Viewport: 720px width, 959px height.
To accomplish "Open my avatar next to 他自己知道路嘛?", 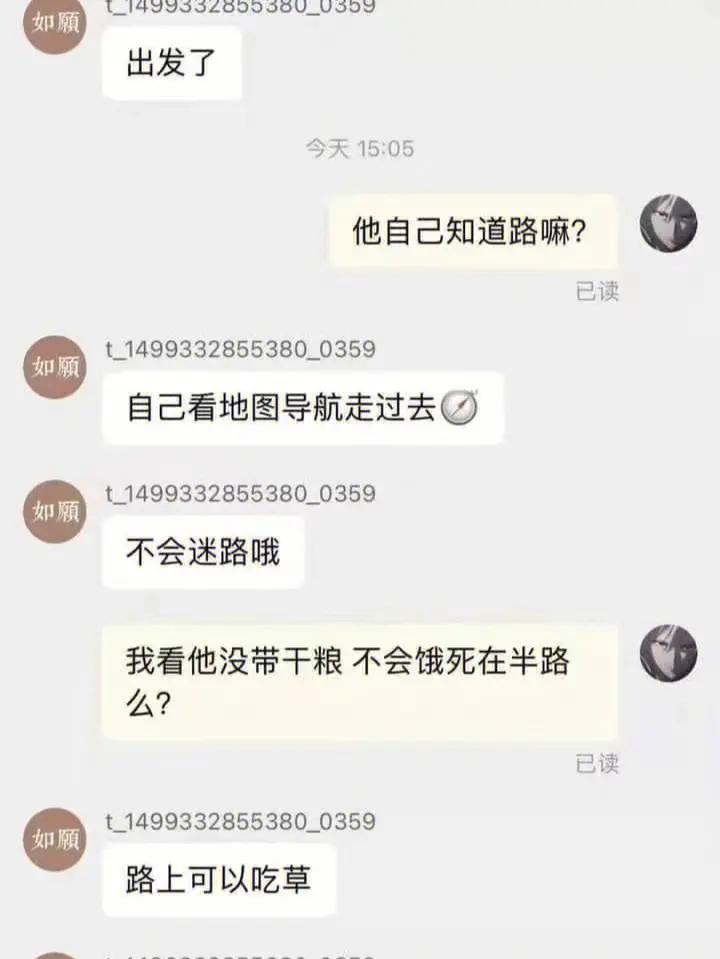I will click(668, 222).
